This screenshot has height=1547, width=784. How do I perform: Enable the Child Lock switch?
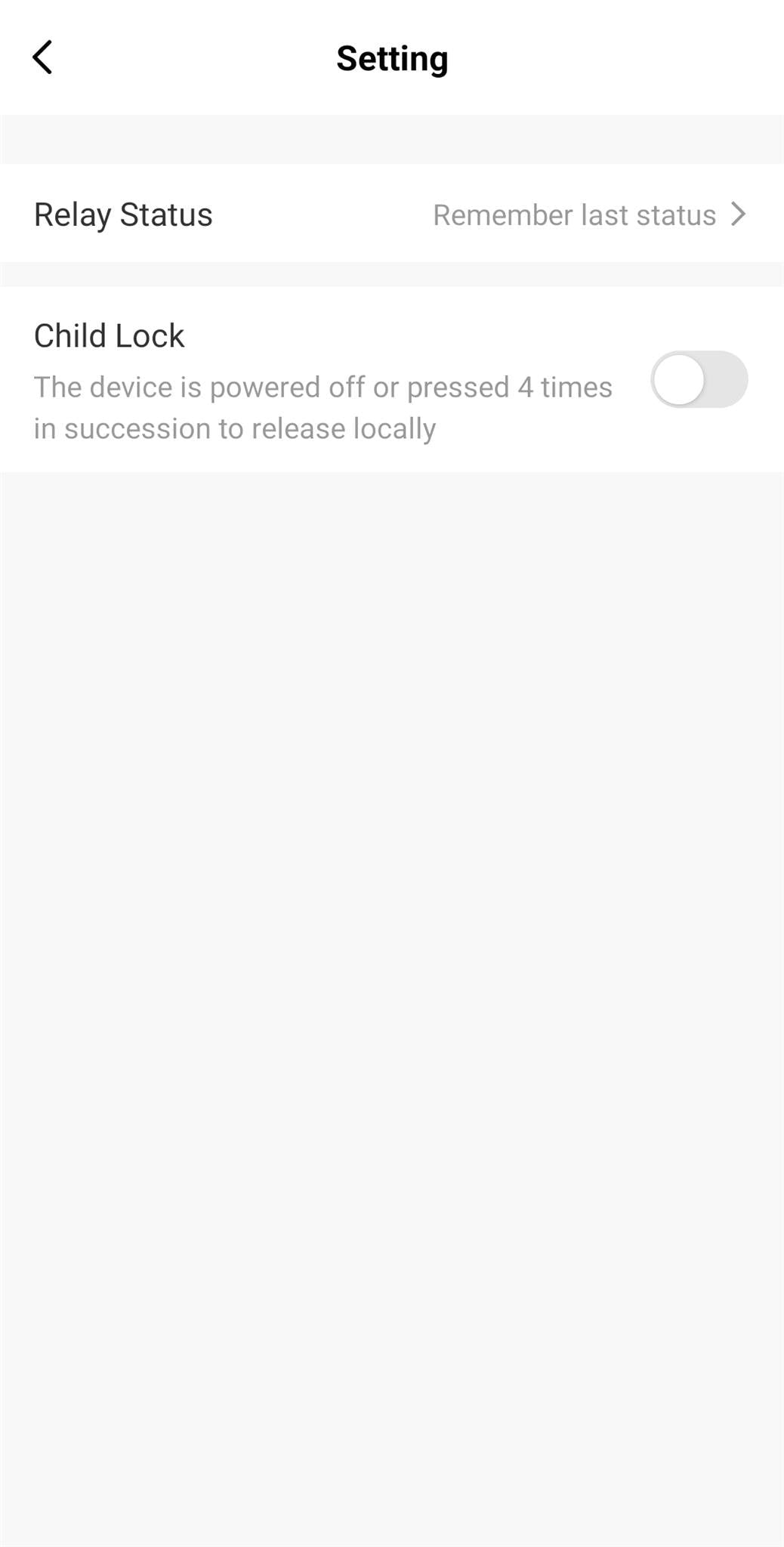pos(699,379)
